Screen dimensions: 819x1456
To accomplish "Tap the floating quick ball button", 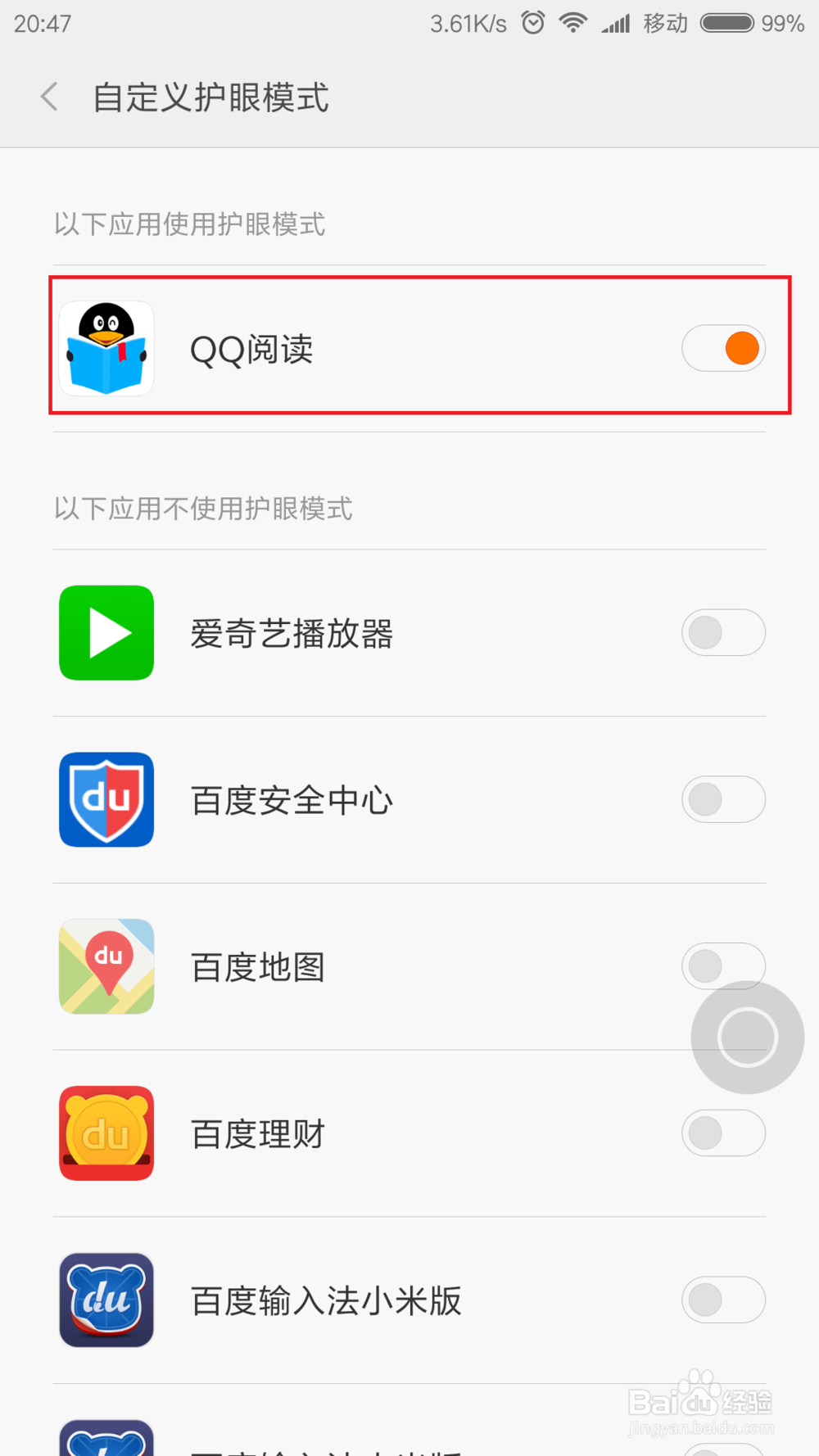I will click(x=747, y=1037).
